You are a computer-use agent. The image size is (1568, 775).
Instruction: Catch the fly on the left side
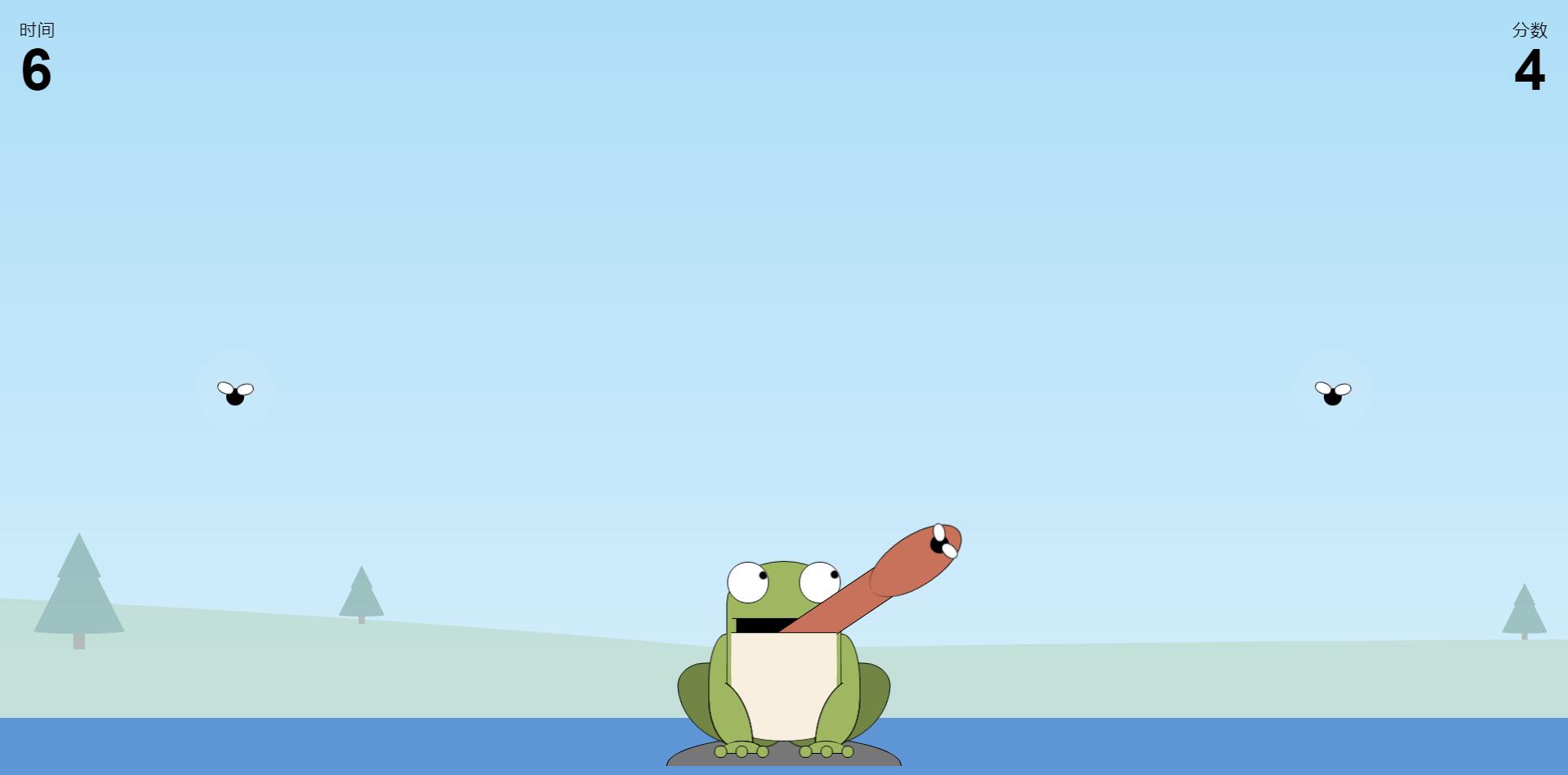tap(235, 394)
